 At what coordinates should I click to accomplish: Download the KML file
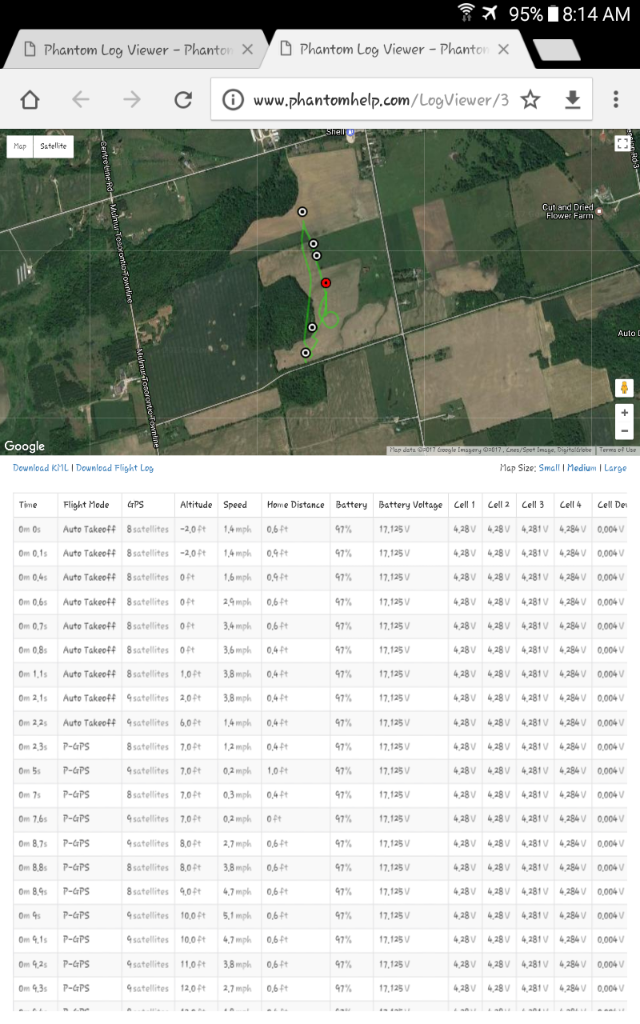pos(40,468)
